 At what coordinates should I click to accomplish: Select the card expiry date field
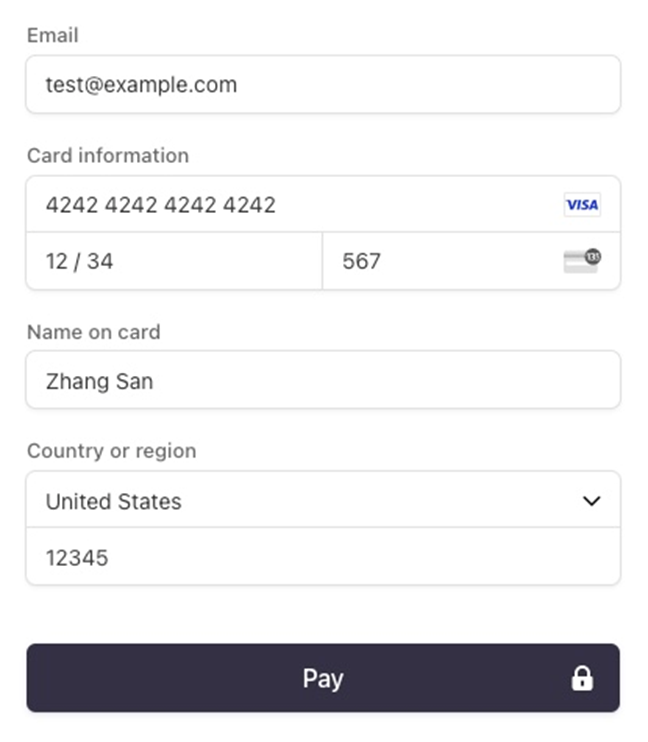174,262
